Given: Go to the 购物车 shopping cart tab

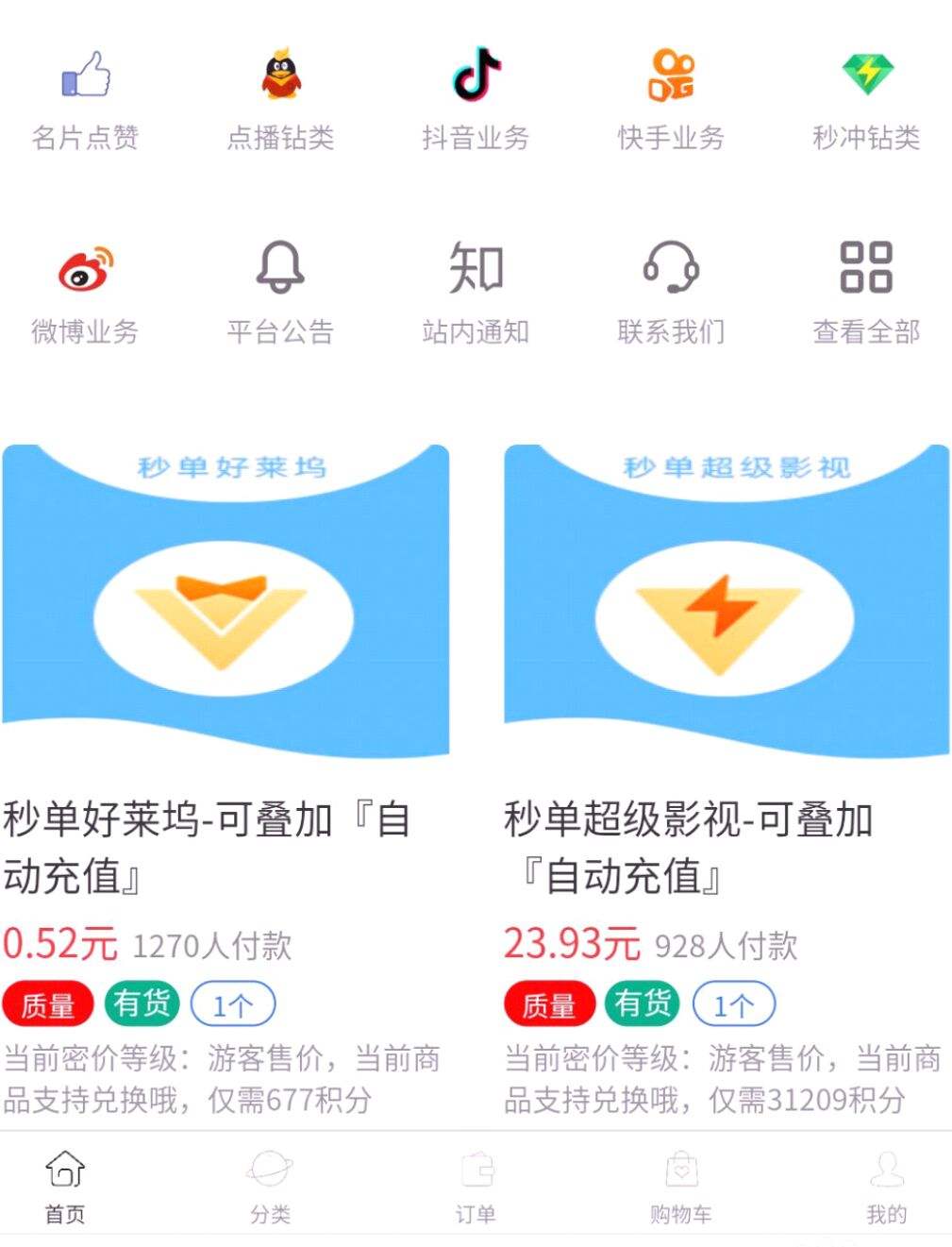Looking at the screenshot, I should pyautogui.click(x=682, y=1185).
